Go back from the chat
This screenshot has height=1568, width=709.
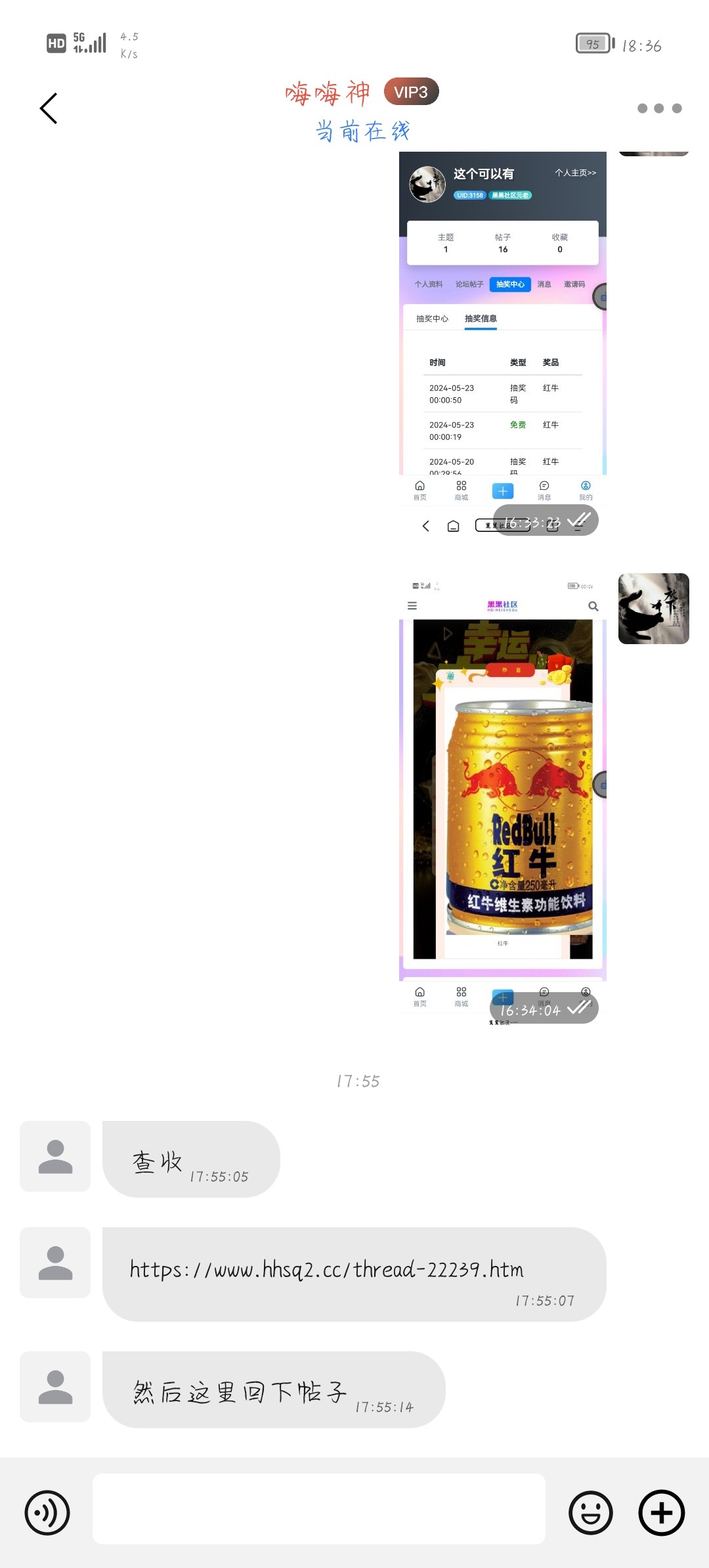click(49, 108)
